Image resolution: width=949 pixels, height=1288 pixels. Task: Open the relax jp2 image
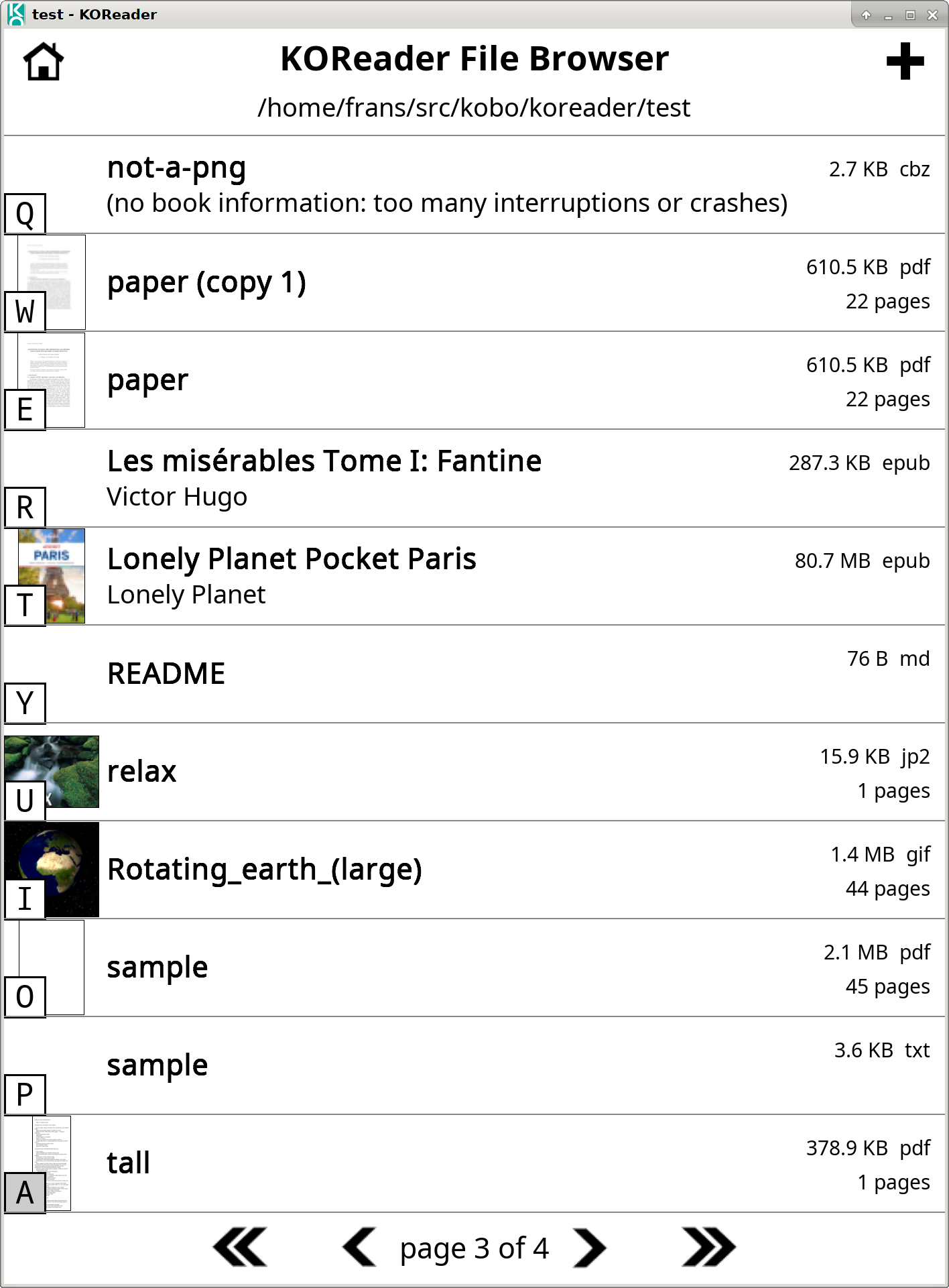[x=469, y=772]
